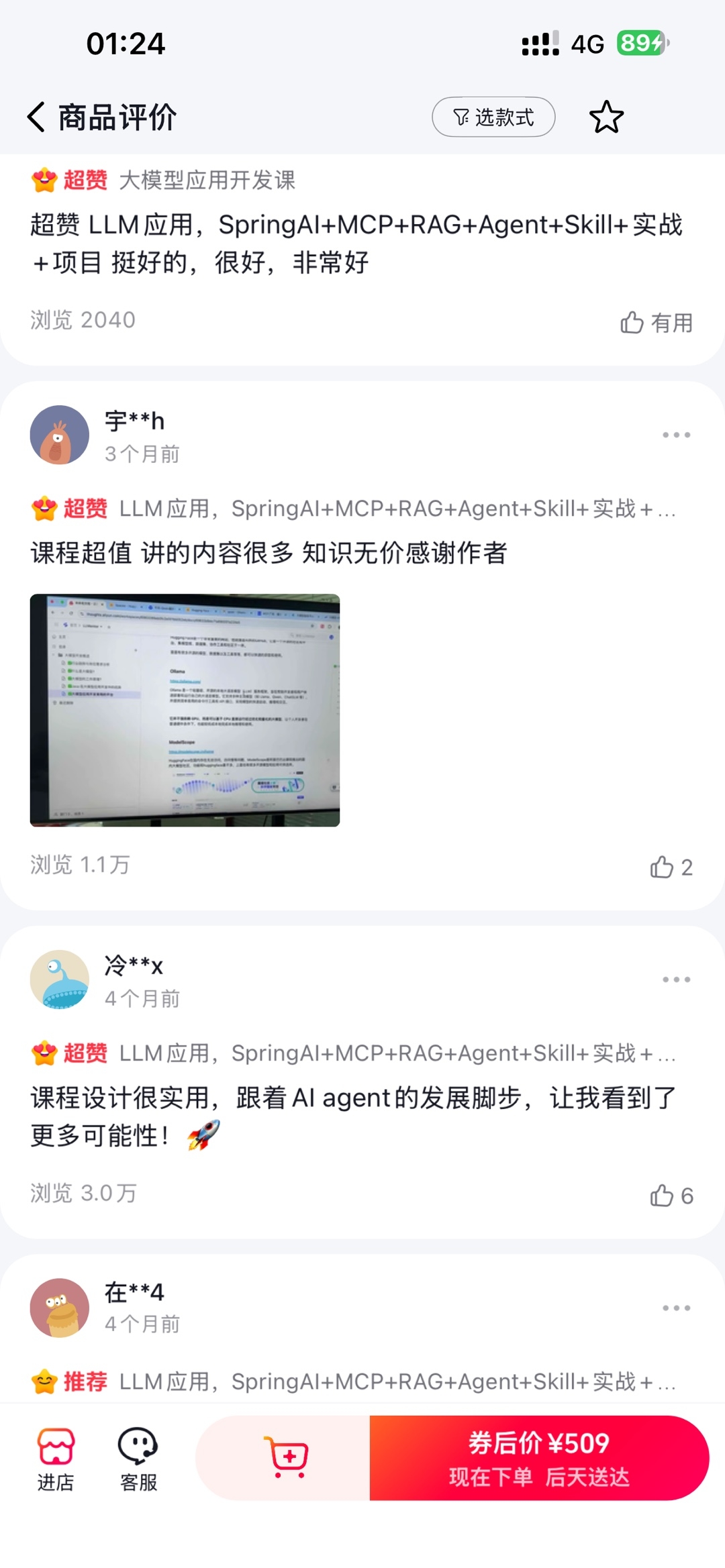The image size is (725, 1568).
Task: Buy now at 券后价 ¥509
Action: coord(539,1457)
